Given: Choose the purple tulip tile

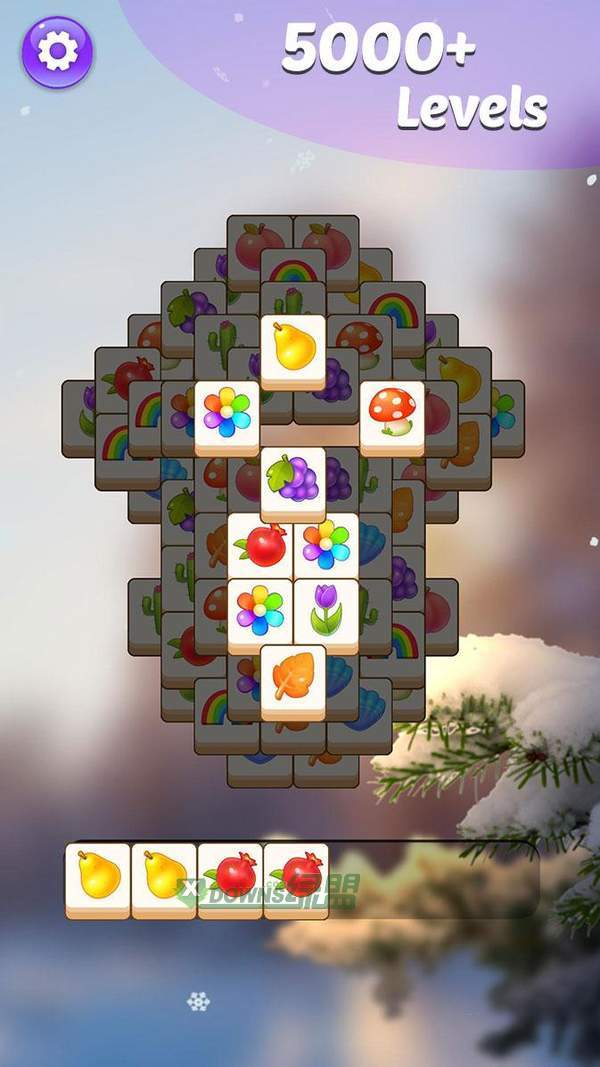Looking at the screenshot, I should point(326,609).
